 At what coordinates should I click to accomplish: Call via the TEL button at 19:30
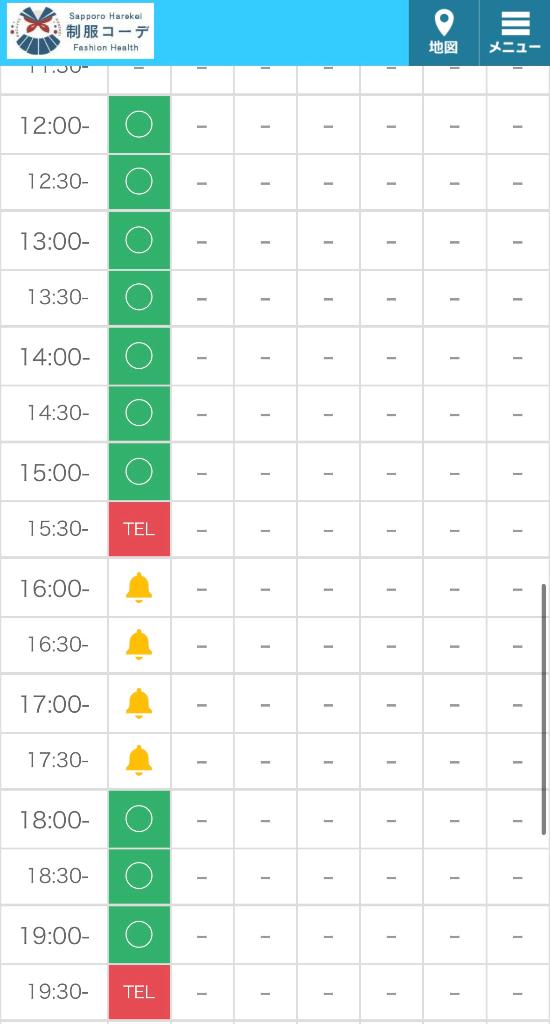point(139,992)
